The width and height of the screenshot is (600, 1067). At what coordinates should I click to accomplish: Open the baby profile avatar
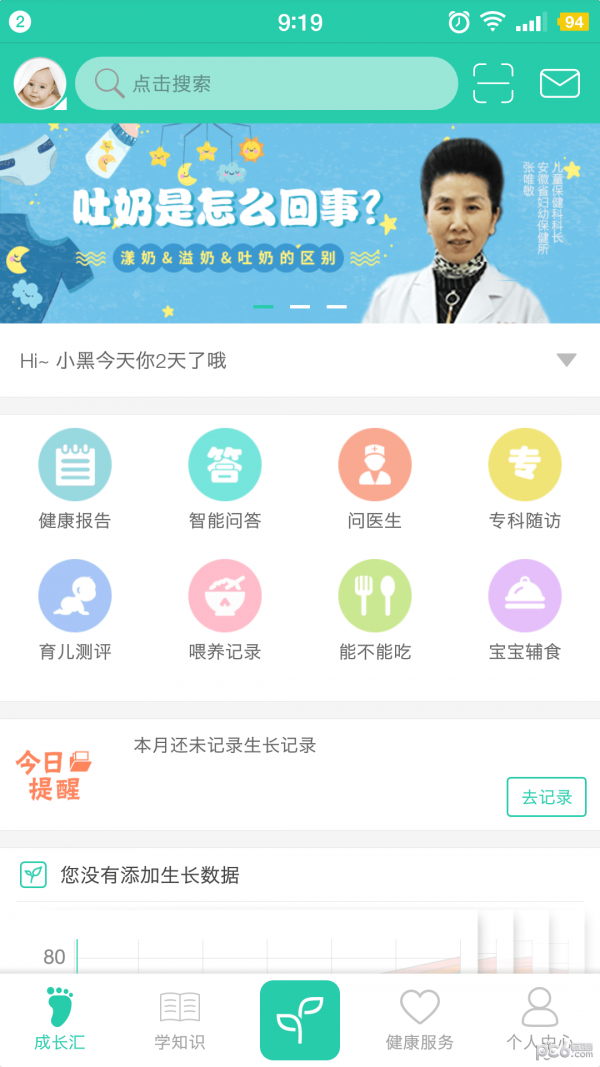tap(40, 83)
